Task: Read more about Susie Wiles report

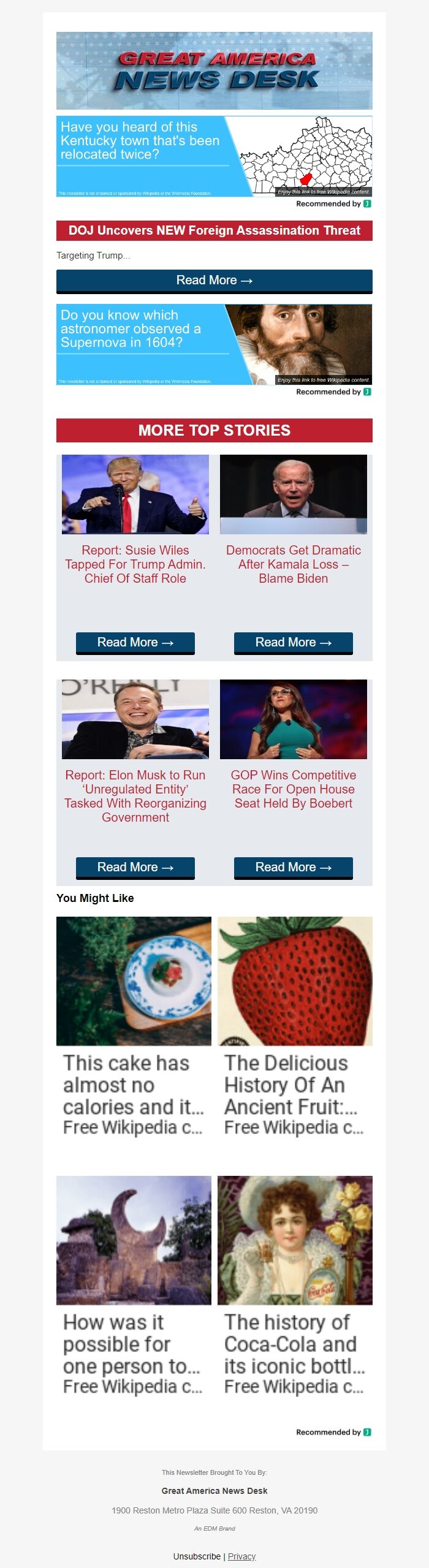Action: pos(135,643)
